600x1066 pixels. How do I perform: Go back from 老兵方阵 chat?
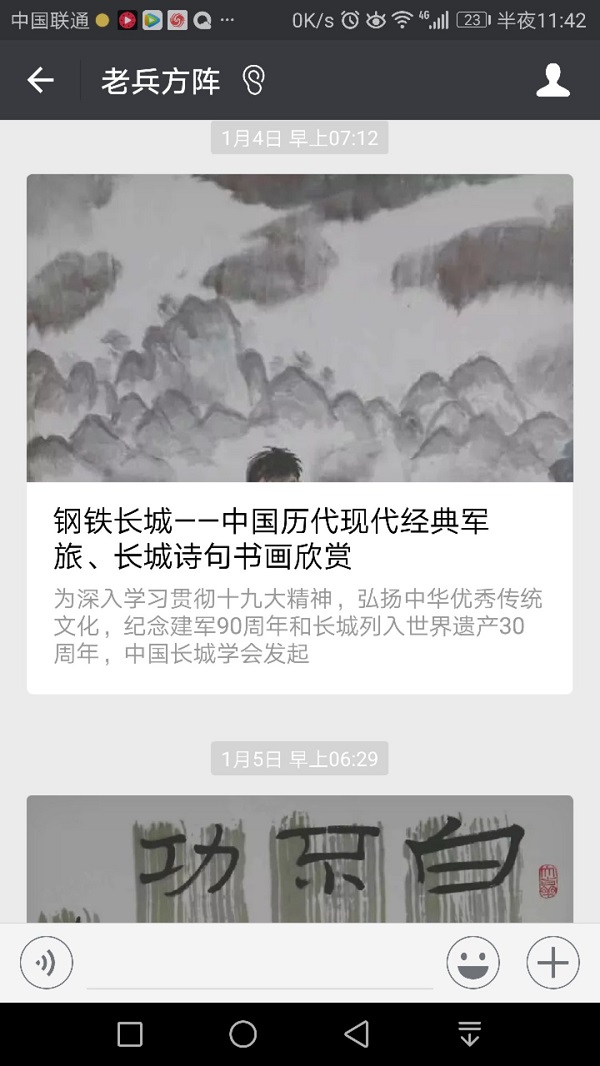pos(40,81)
